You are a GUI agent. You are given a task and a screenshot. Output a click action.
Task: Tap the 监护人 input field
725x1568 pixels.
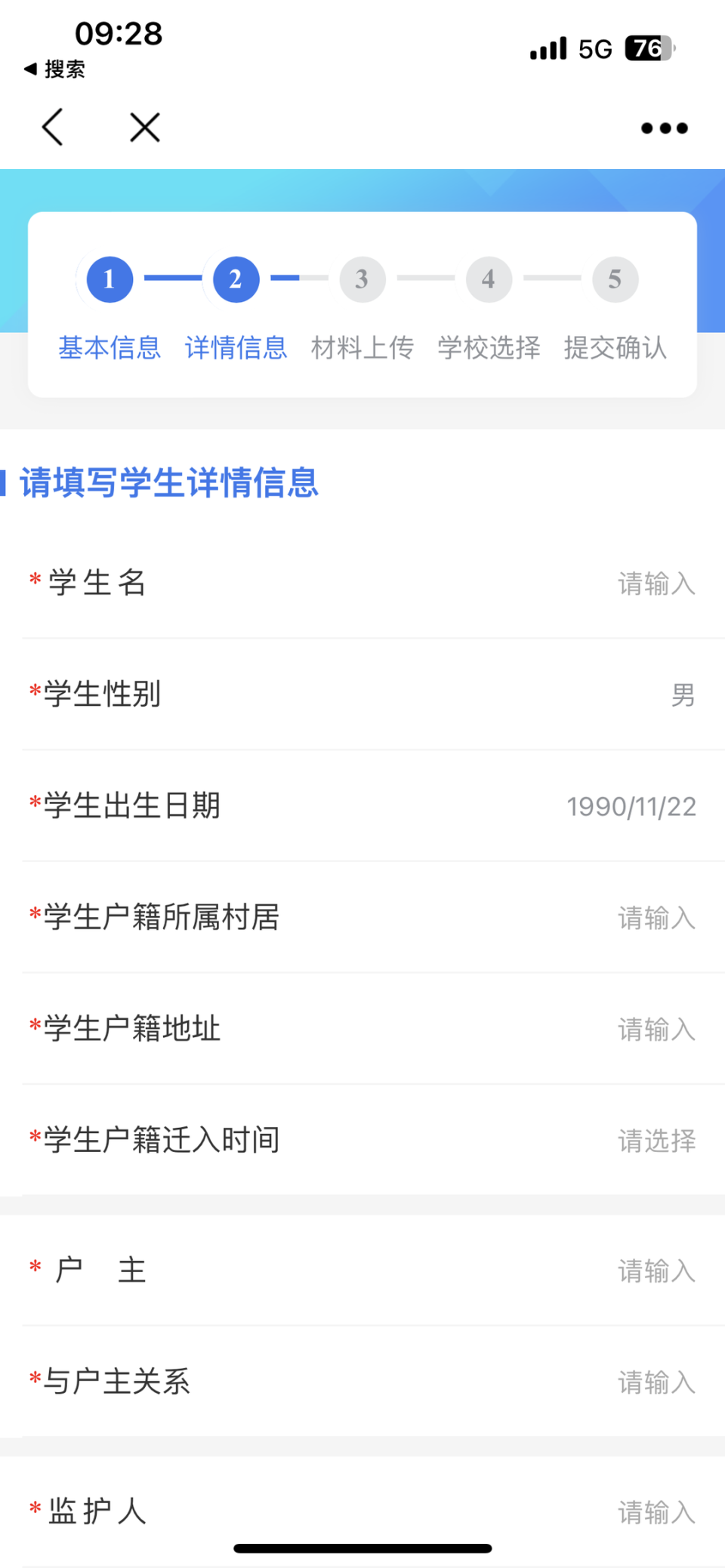pos(656,1512)
